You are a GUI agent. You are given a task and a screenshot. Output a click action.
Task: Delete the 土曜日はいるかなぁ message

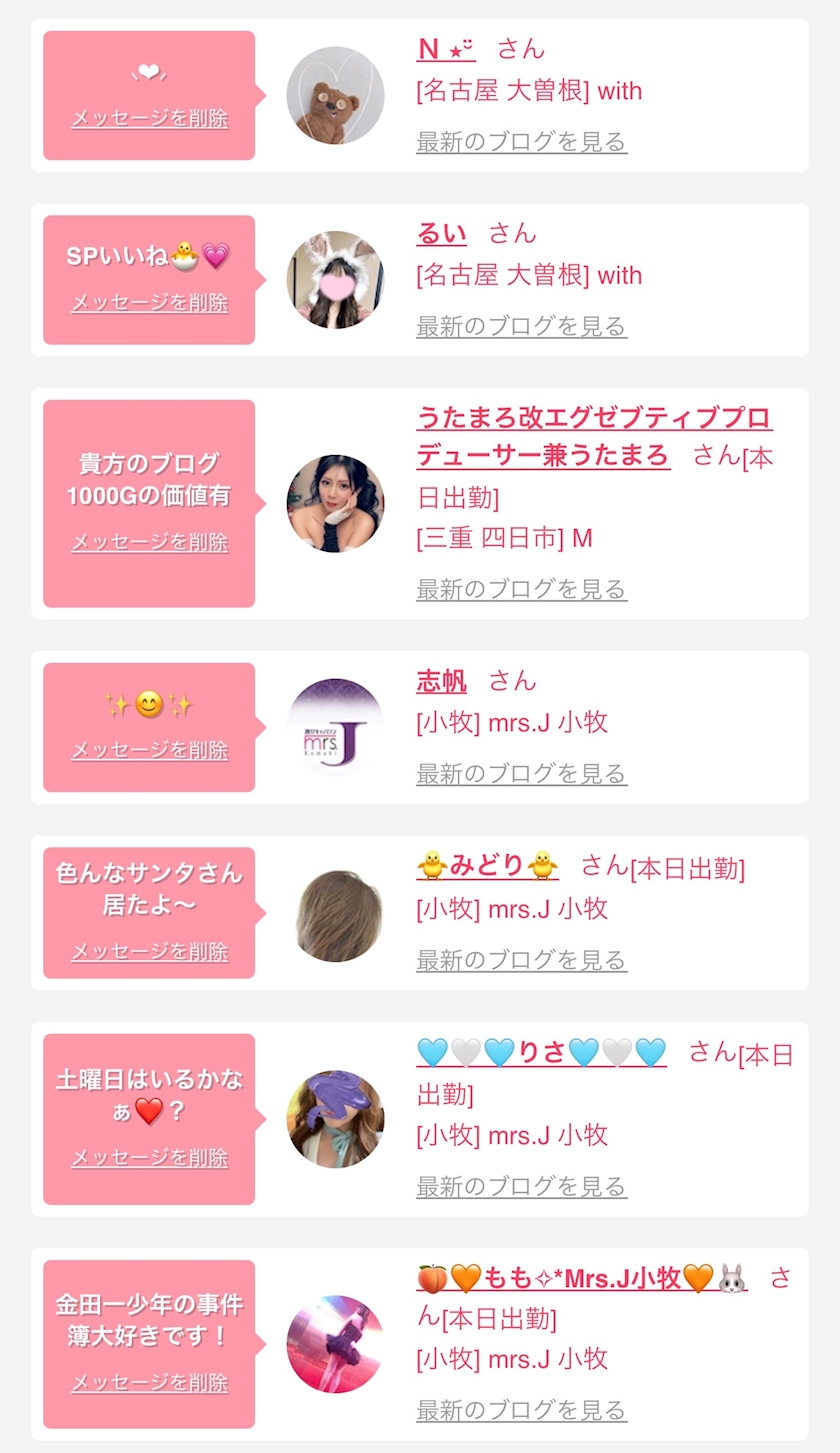point(149,1158)
